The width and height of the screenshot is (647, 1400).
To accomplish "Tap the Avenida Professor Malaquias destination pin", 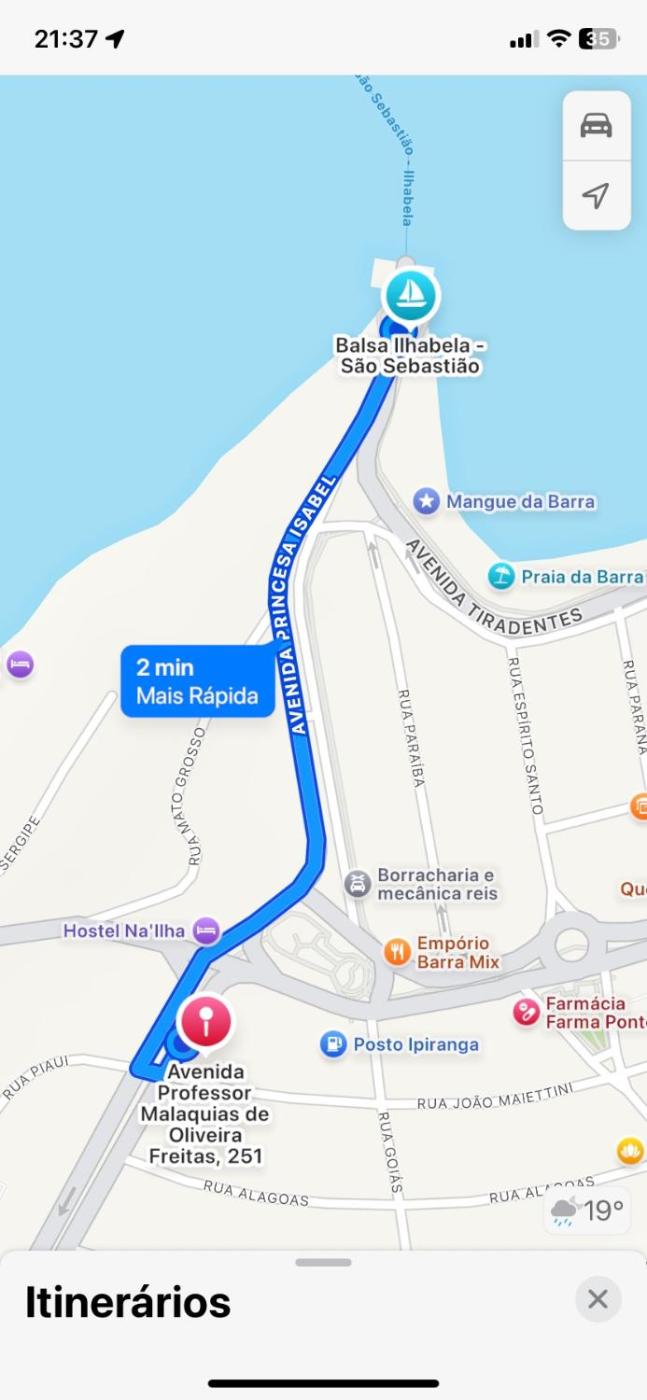I will coord(205,1021).
